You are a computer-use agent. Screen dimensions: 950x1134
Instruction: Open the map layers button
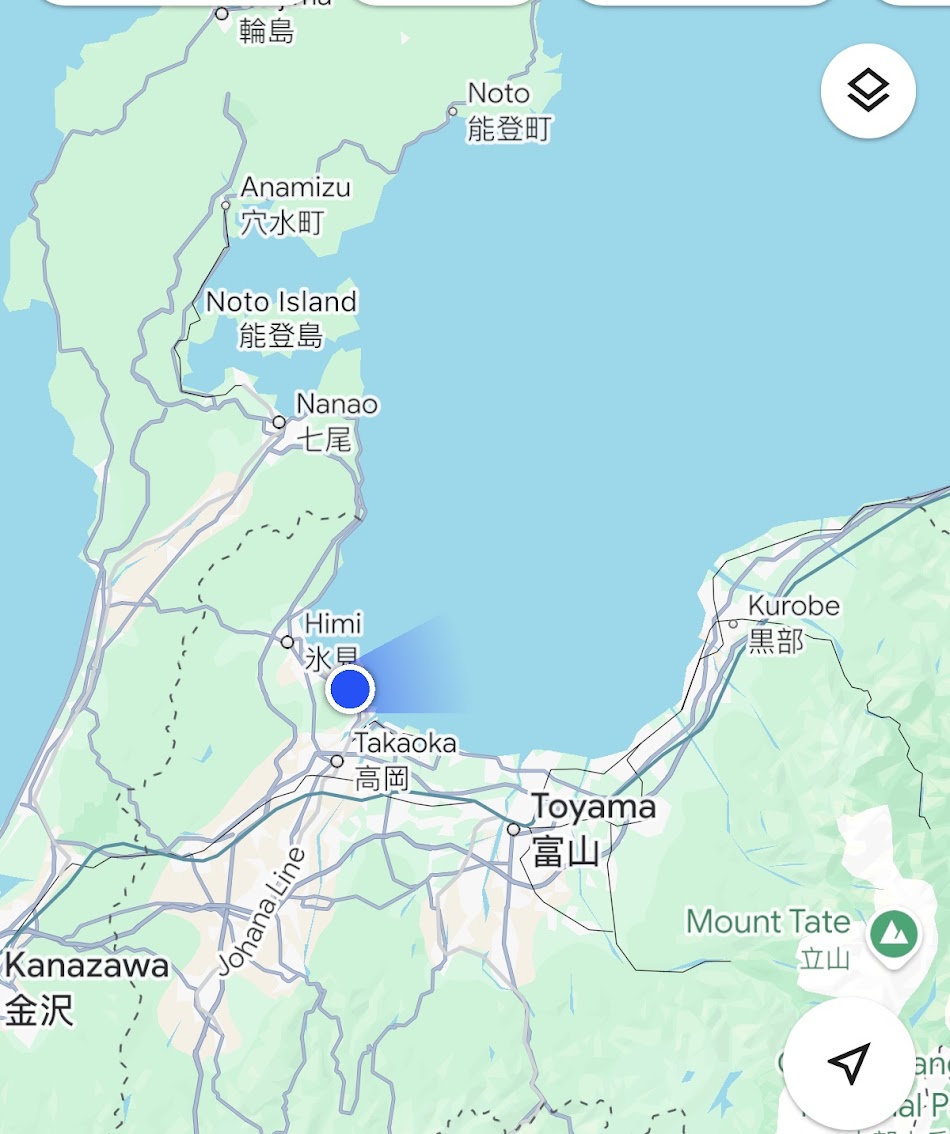click(867, 91)
